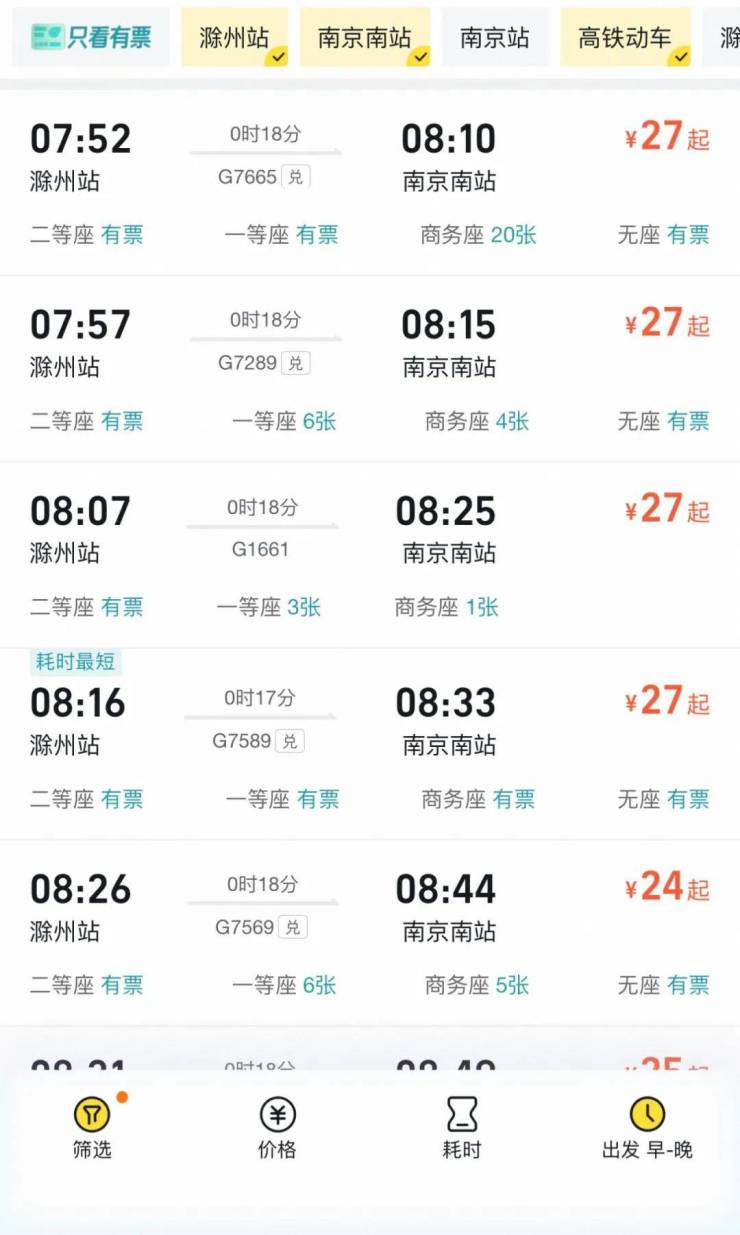Toggle the 只看有票 filter
The width and height of the screenshot is (740, 1235).
click(91, 38)
